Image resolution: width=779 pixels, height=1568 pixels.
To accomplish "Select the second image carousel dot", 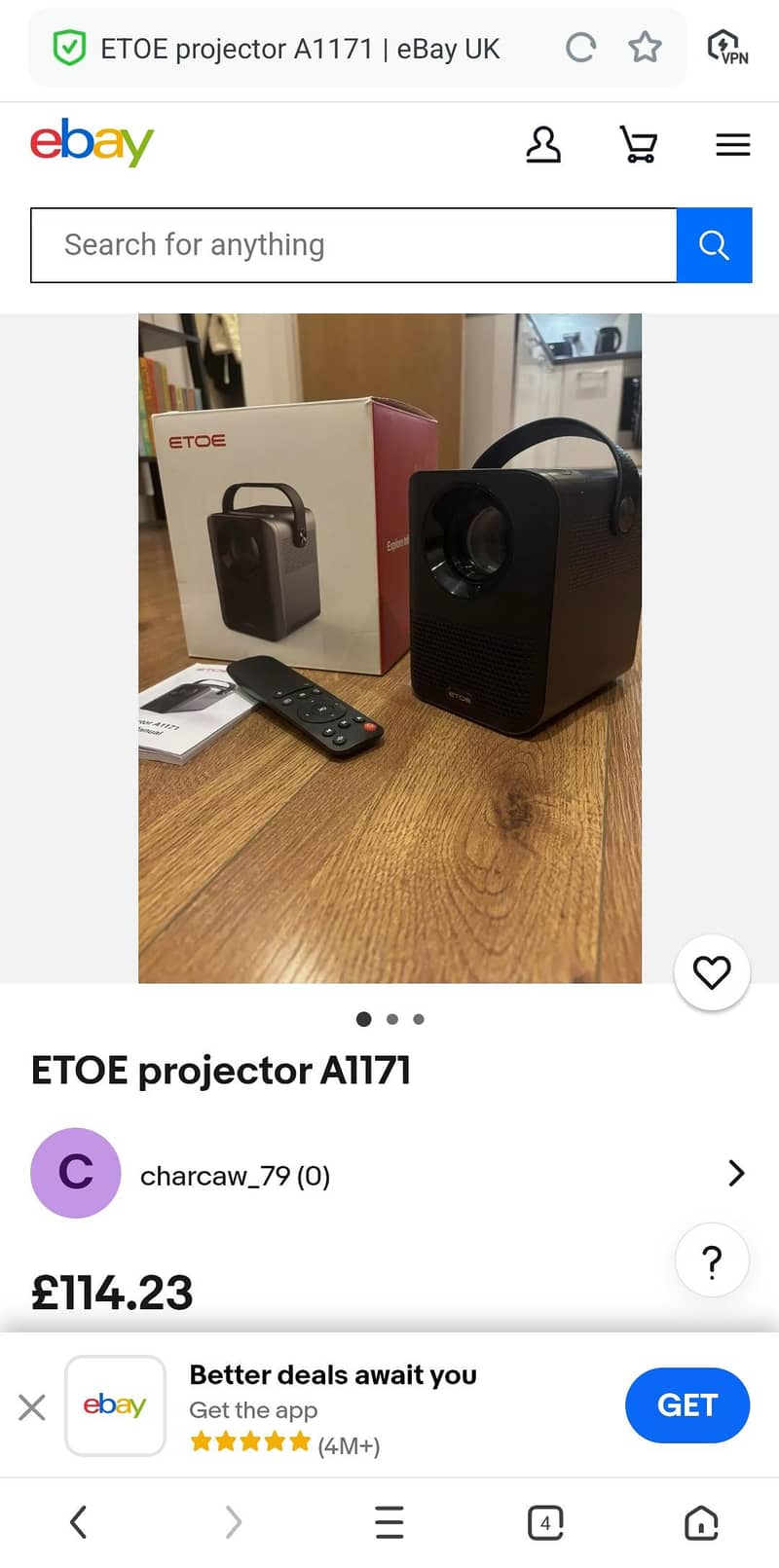I will tap(392, 1019).
